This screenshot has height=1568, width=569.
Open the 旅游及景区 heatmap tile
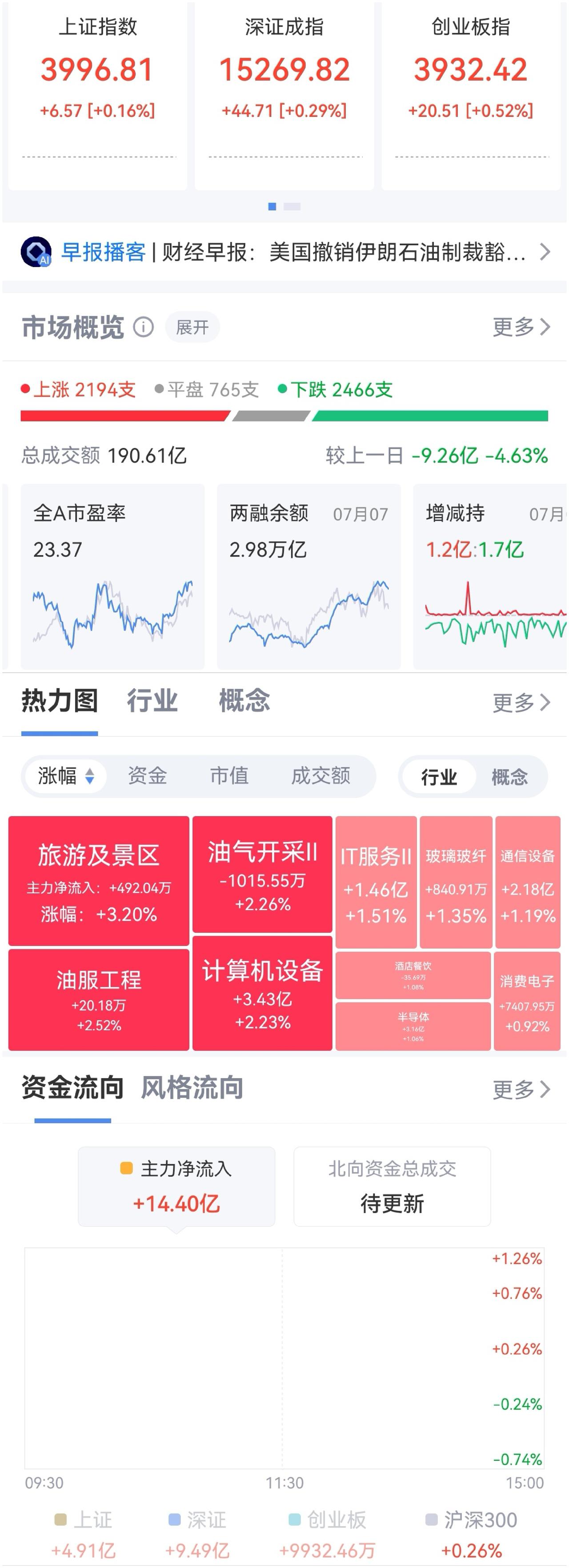pyautogui.click(x=99, y=881)
